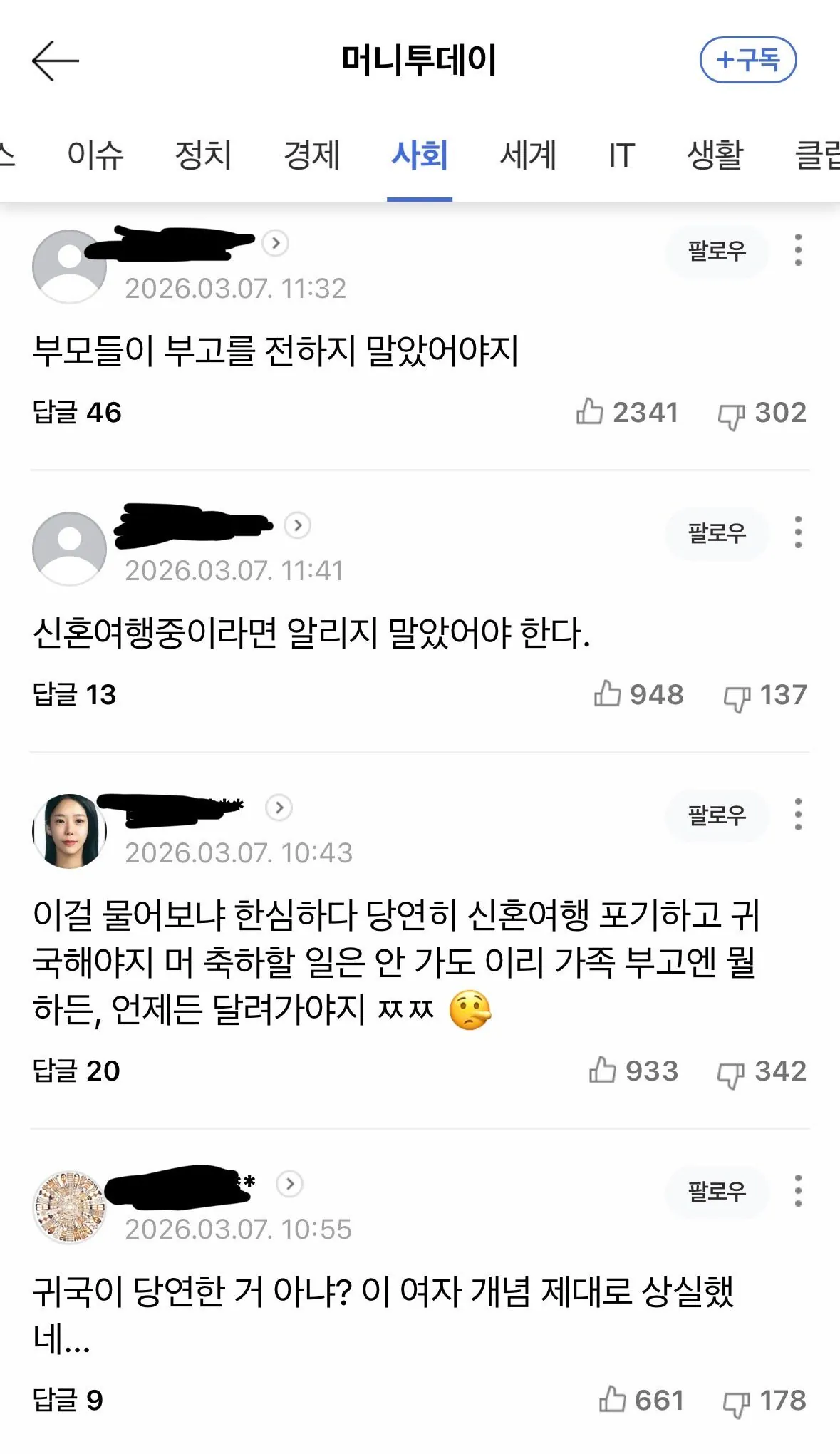
Task: Switch to the IT tab
Action: click(x=621, y=155)
